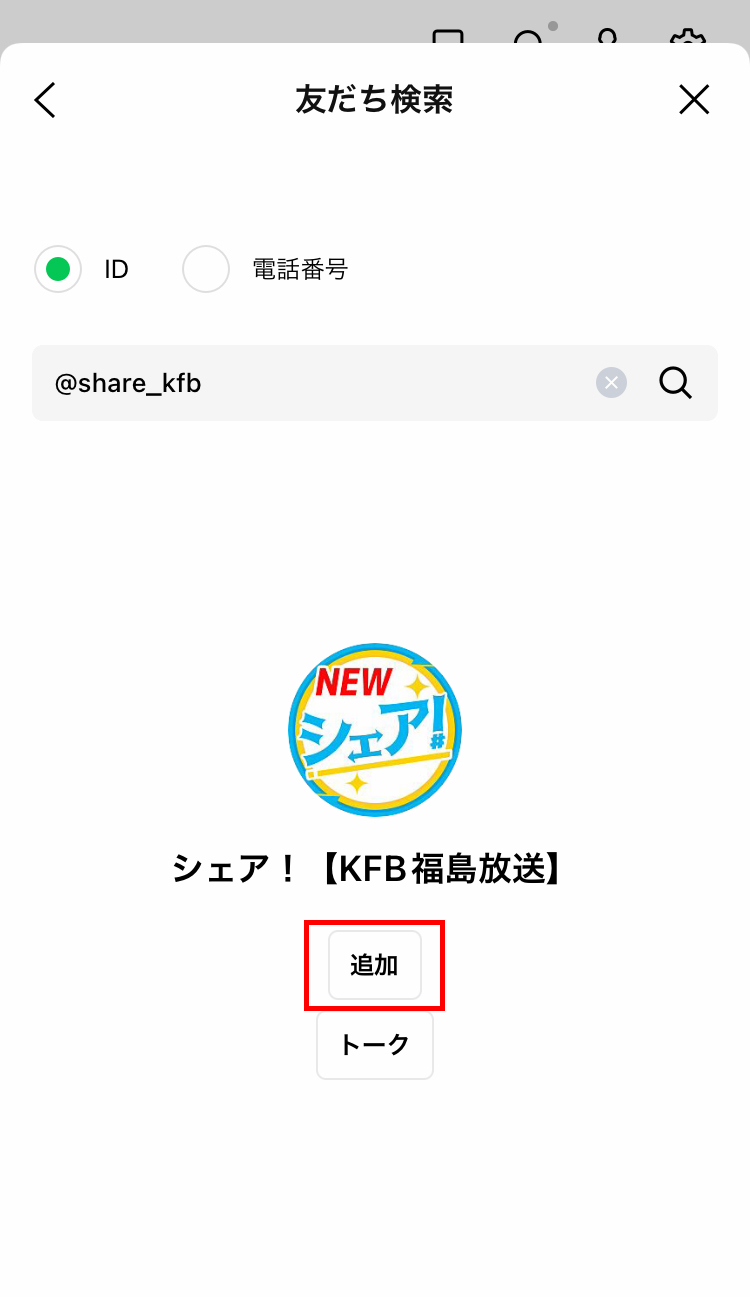750x1297 pixels.
Task: Add シェア！【KFB福島放送】 with 追加 button
Action: (x=375, y=965)
